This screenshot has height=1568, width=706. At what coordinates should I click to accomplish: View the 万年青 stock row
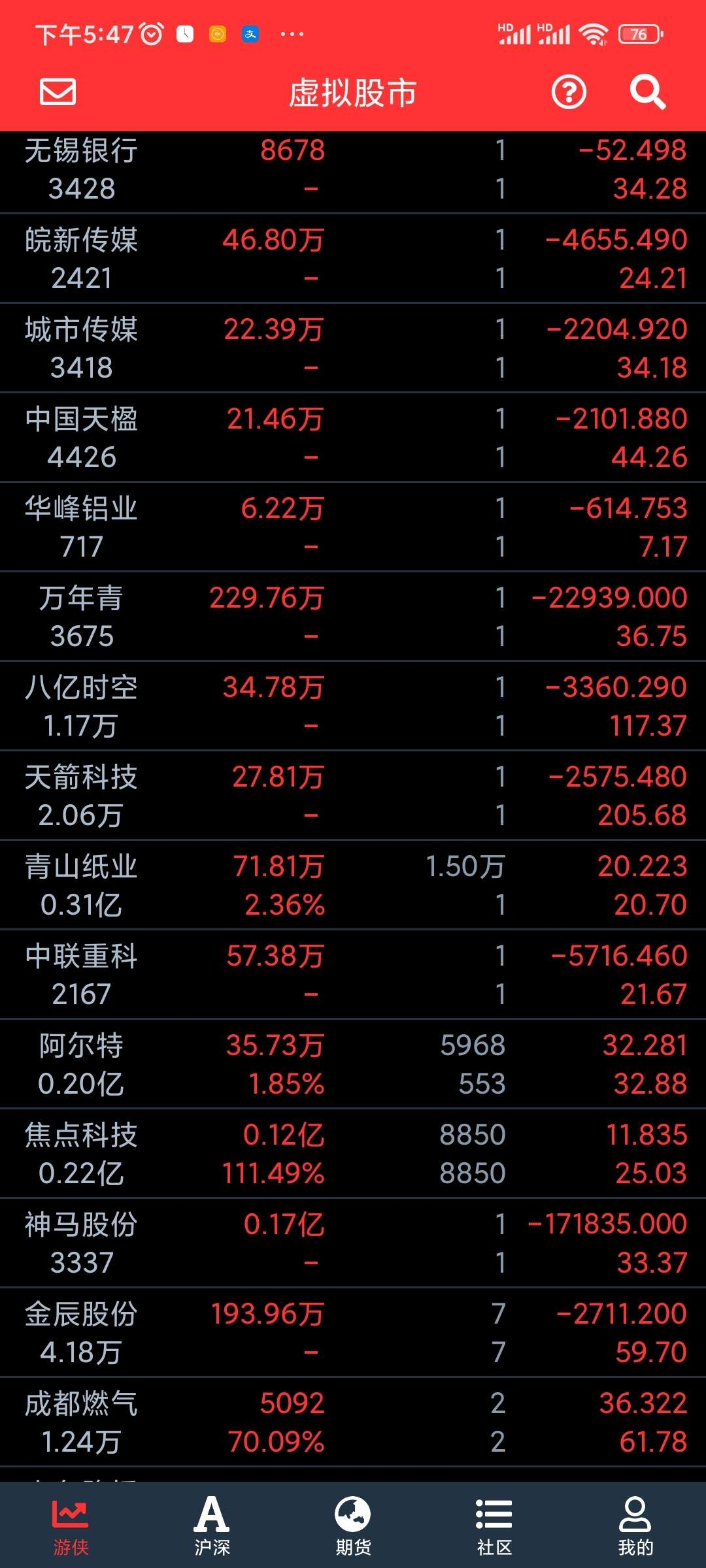pyautogui.click(x=353, y=617)
